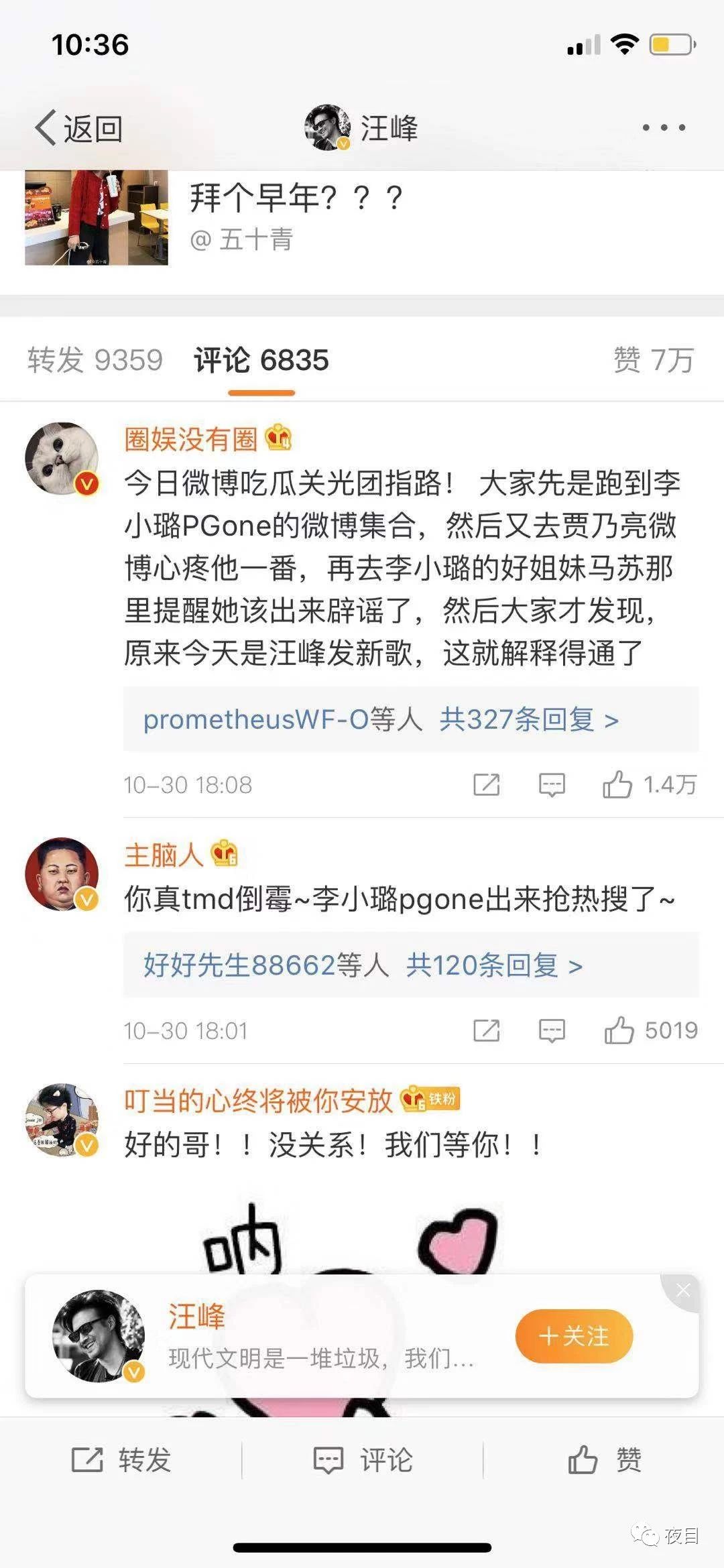This screenshot has height=1568, width=724.
Task: Follow 汪峰 with the +关注 button
Action: click(x=574, y=1336)
